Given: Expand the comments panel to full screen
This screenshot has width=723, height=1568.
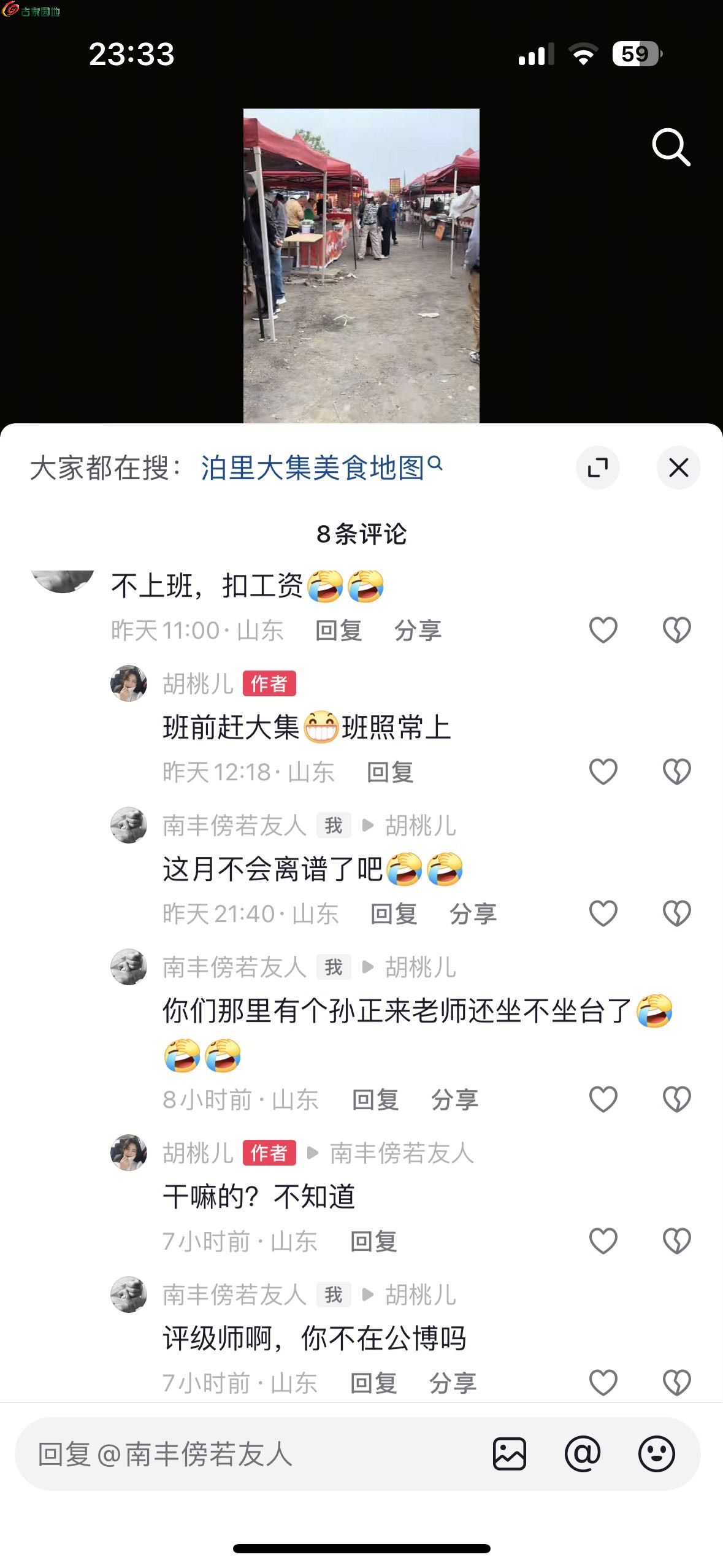Looking at the screenshot, I should point(597,468).
